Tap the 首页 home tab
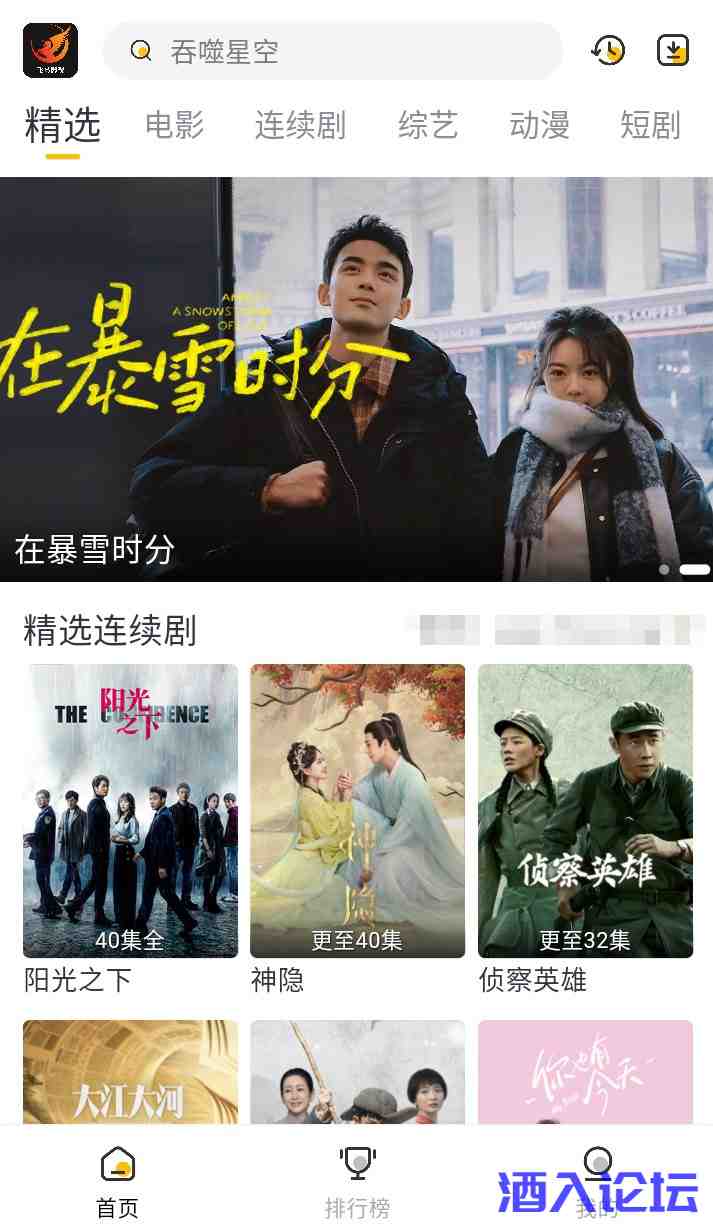Screen dimensions: 713x1227 118,1182
